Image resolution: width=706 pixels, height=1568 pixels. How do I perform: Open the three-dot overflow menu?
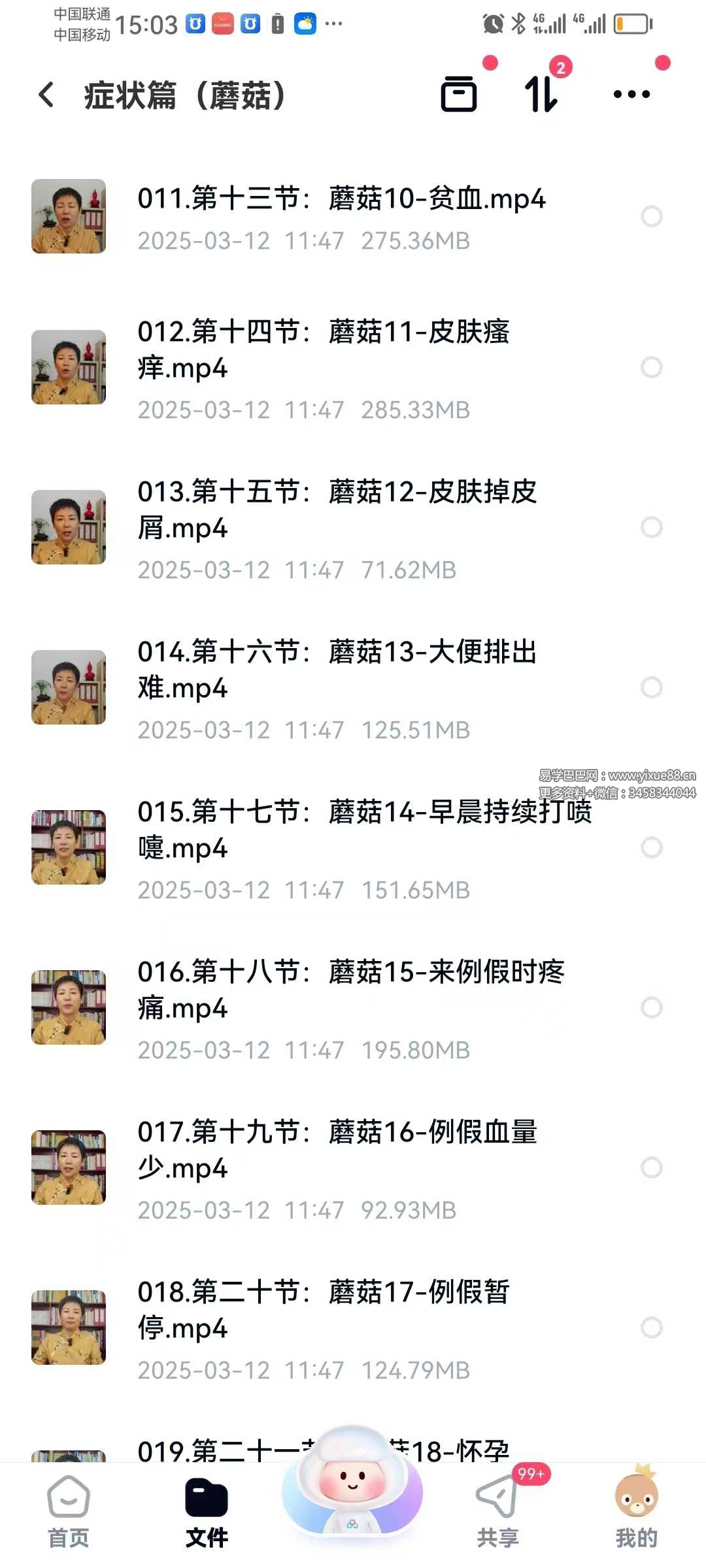(631, 95)
